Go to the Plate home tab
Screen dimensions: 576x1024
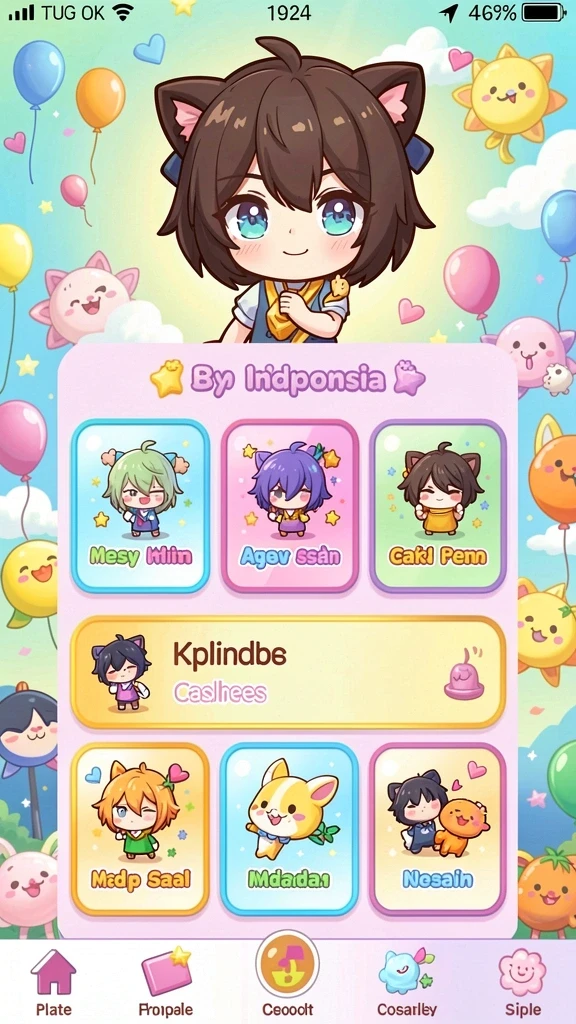(x=54, y=983)
